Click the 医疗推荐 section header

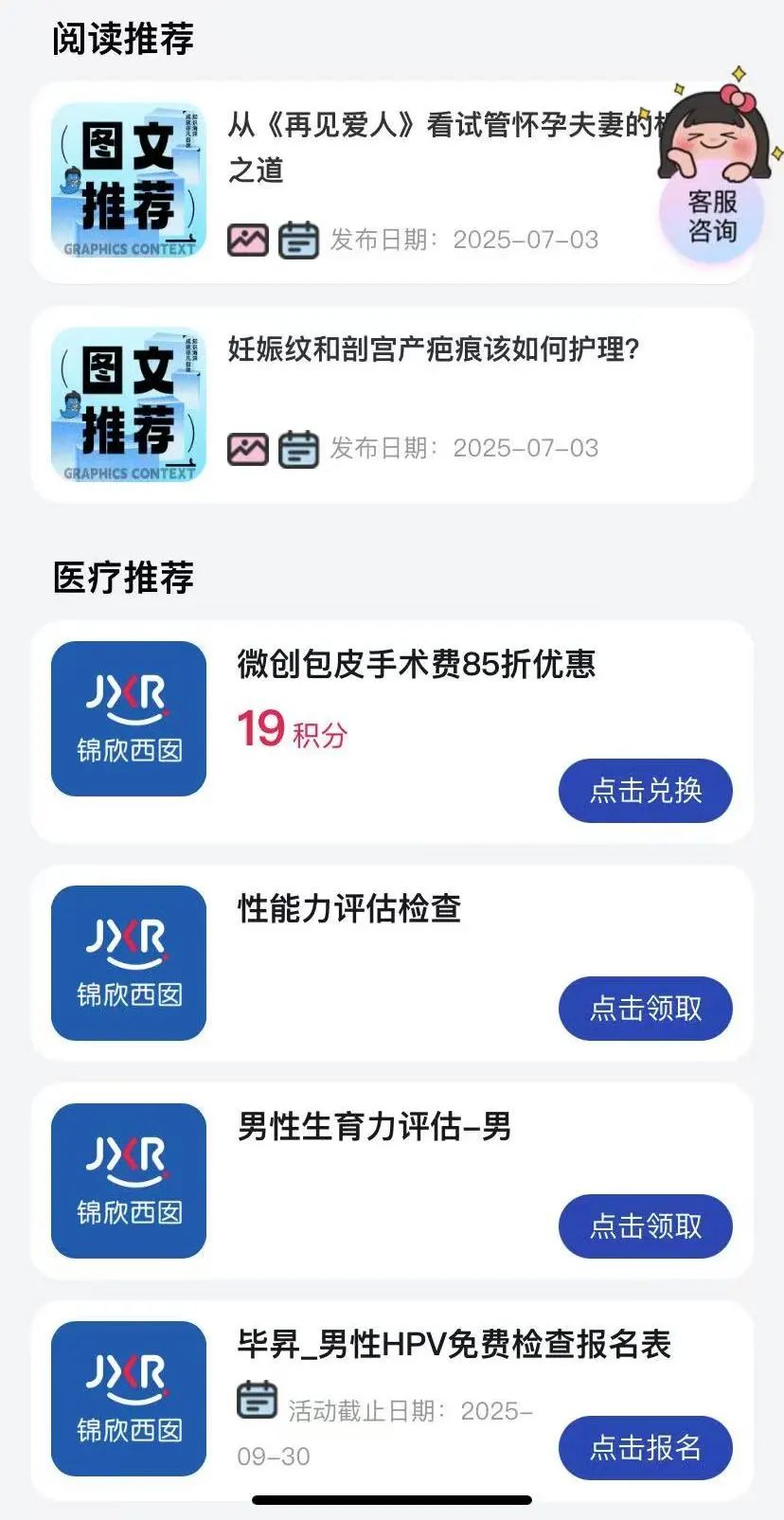coord(122,576)
